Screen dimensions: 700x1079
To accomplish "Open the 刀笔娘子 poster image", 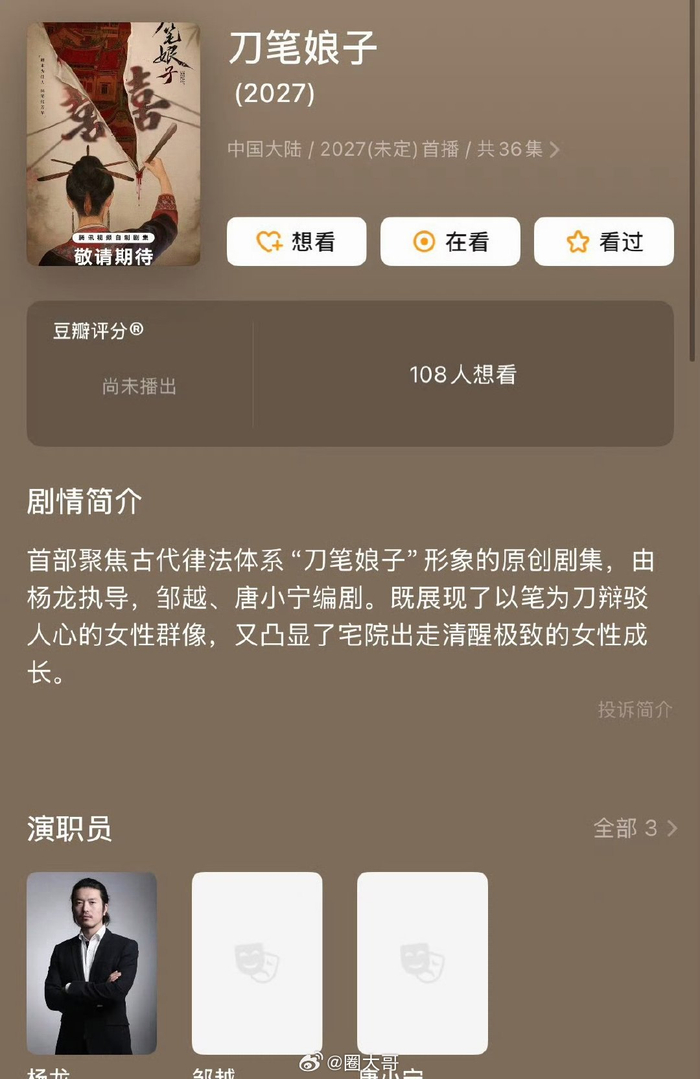I will click(x=113, y=144).
